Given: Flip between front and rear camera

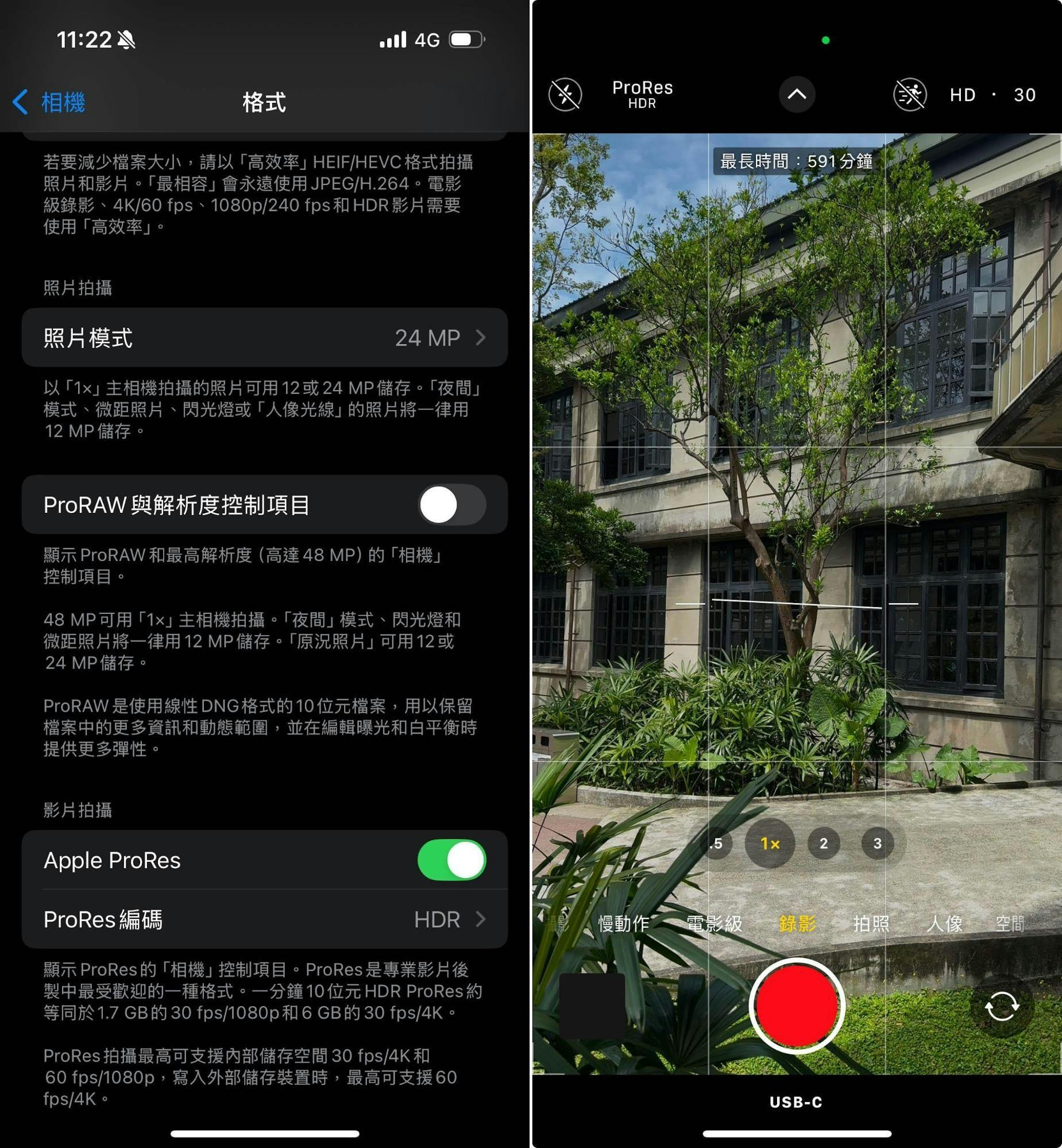Looking at the screenshot, I should tap(1002, 1006).
